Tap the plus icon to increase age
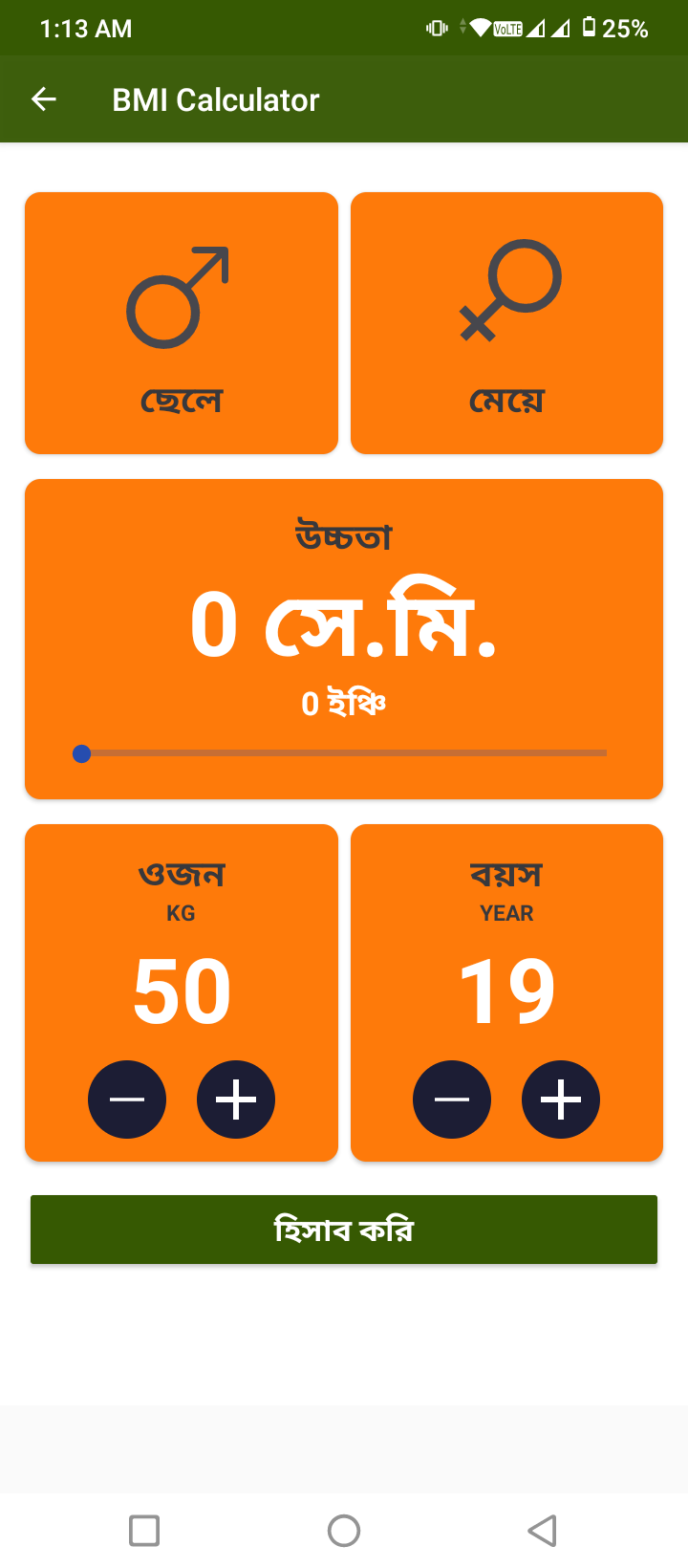Viewport: 688px width, 1568px height. click(560, 1099)
